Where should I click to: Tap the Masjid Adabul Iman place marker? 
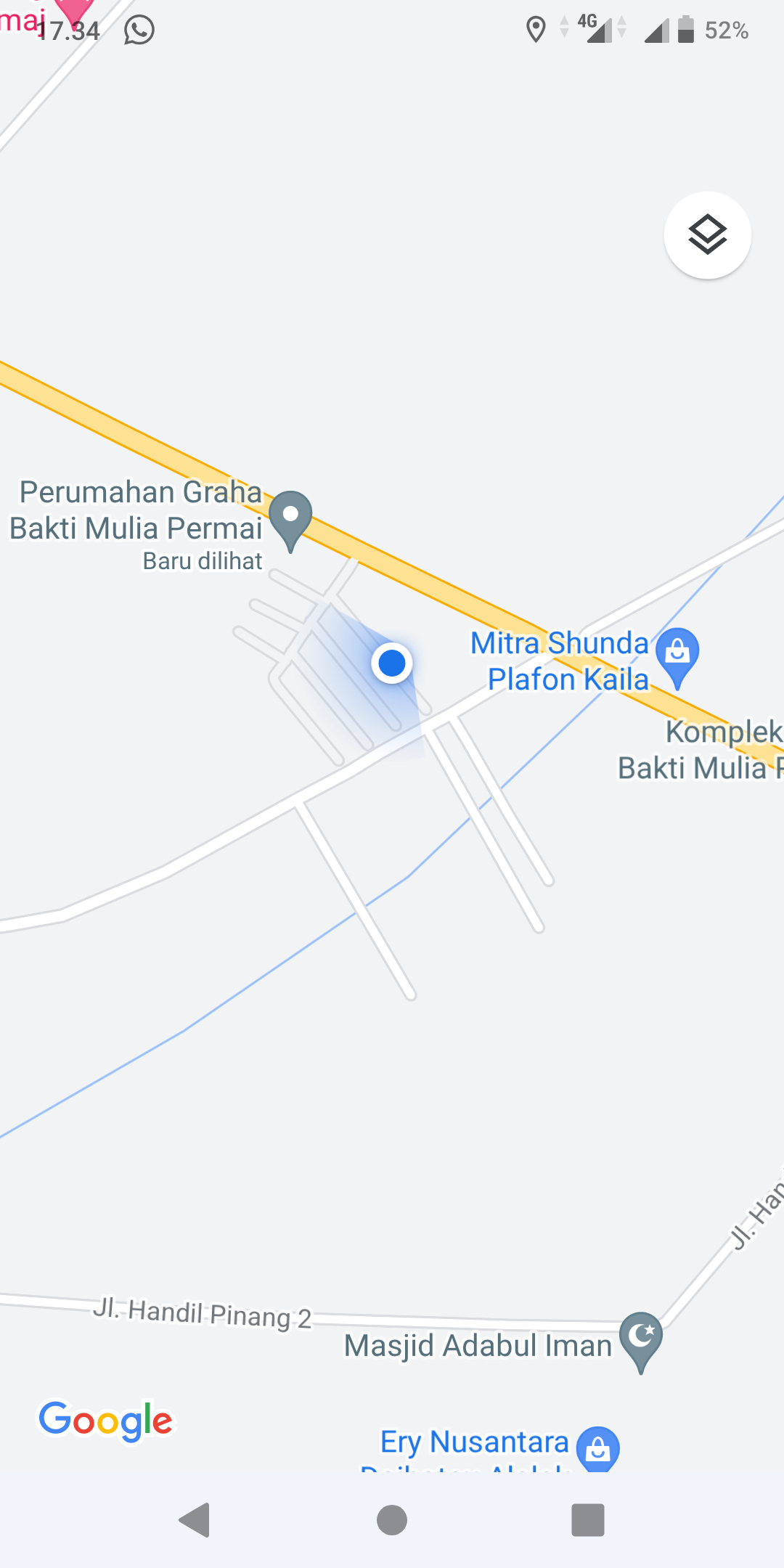point(641,1338)
